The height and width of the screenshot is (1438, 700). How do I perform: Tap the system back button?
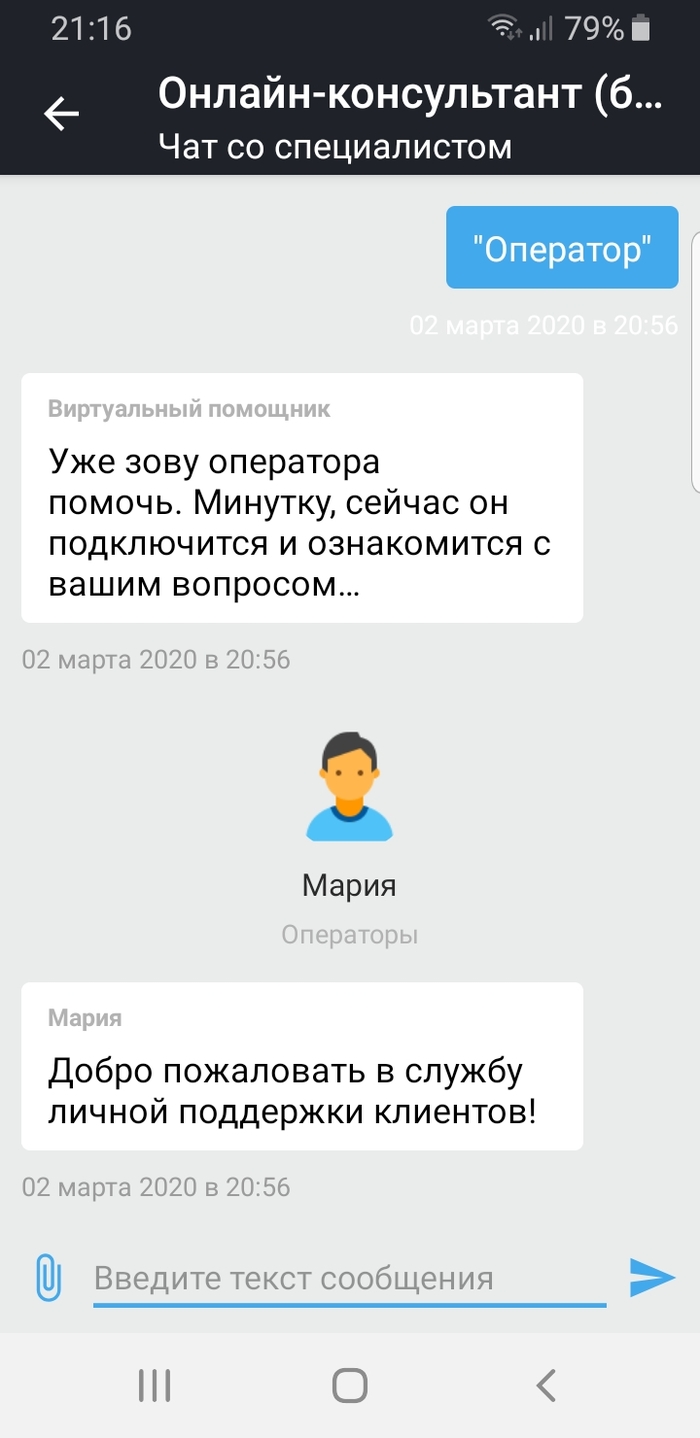pyautogui.click(x=545, y=1385)
